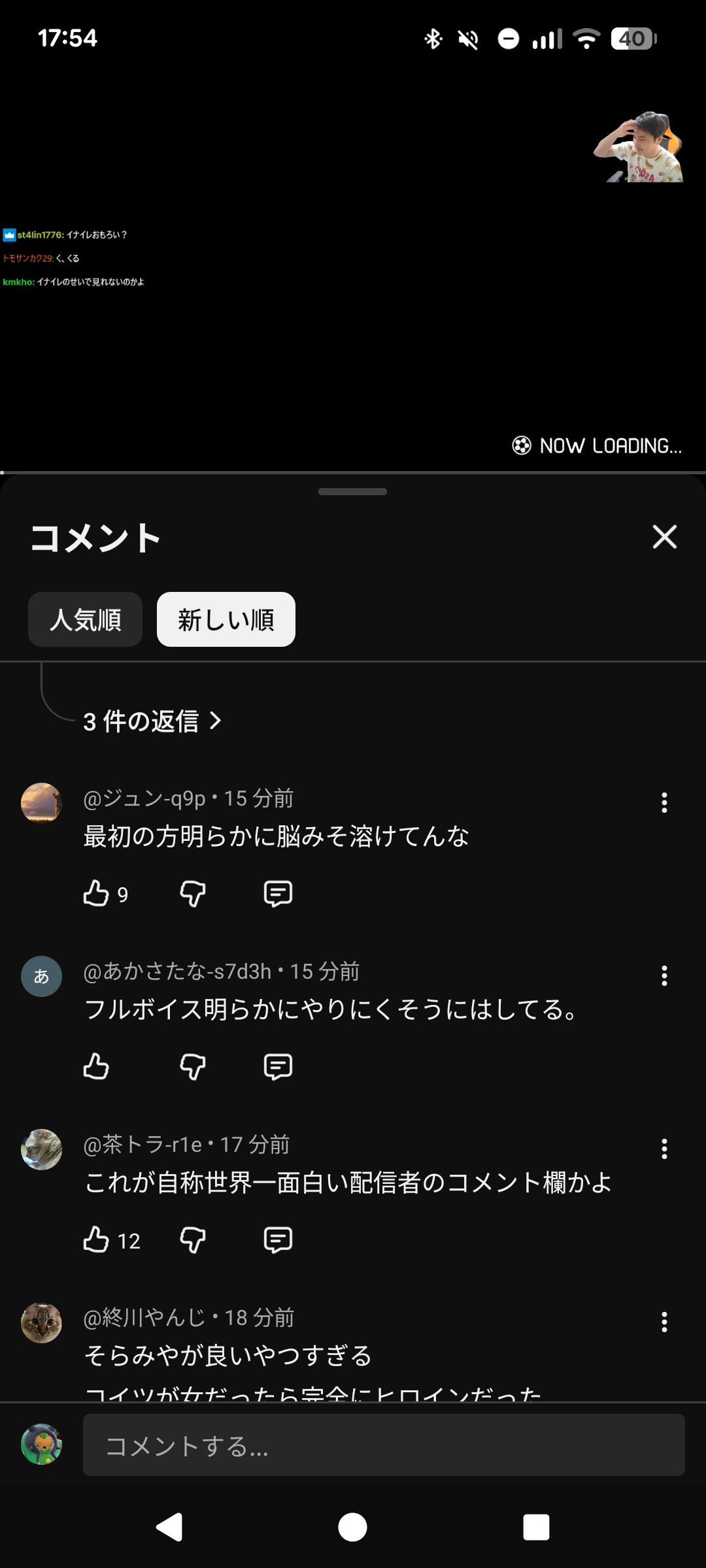Dislike the comment by @あかさたな-s7d3h

193,1066
